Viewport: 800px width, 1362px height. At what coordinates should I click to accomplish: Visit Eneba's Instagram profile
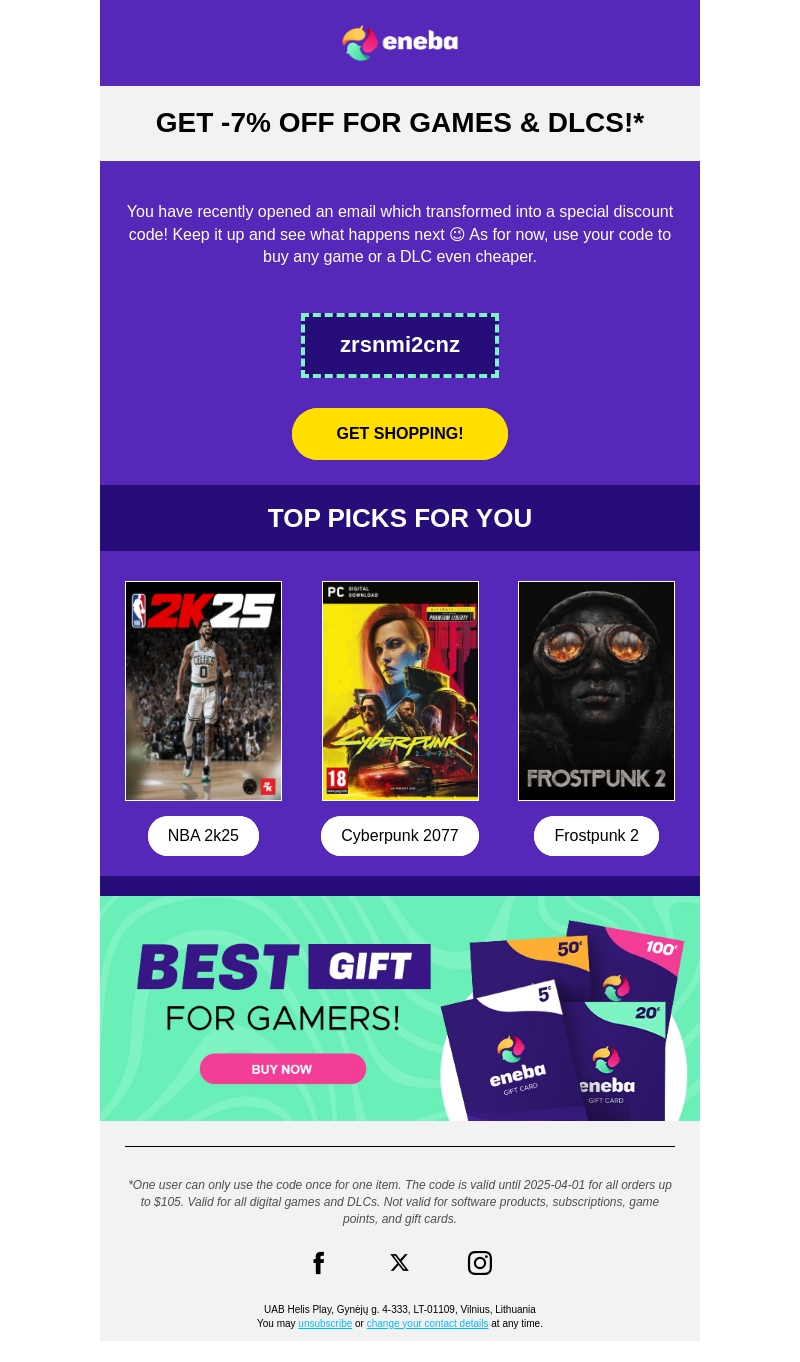(480, 1263)
